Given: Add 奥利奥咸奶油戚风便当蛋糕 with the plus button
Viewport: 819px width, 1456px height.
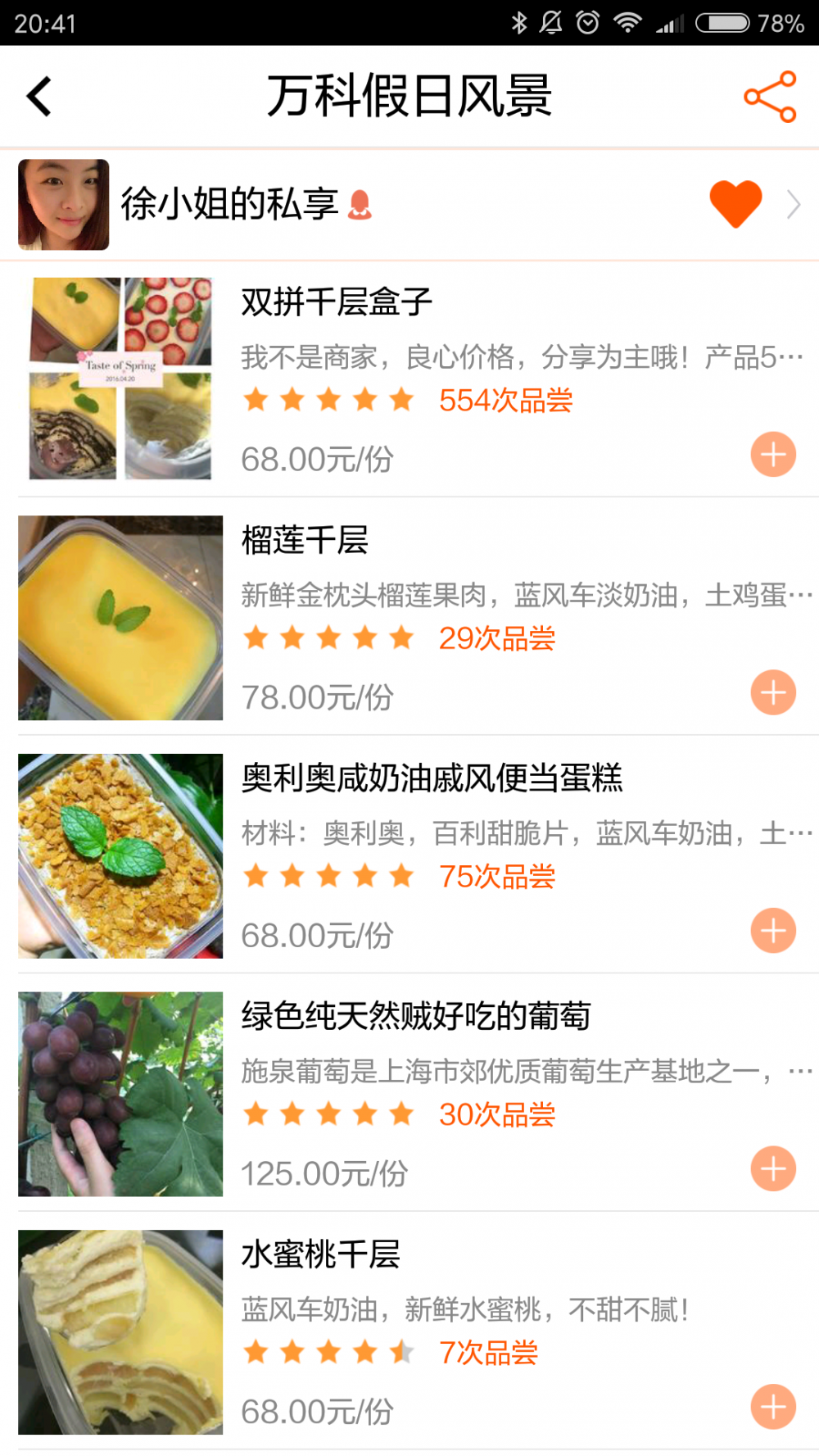Looking at the screenshot, I should coord(773,931).
